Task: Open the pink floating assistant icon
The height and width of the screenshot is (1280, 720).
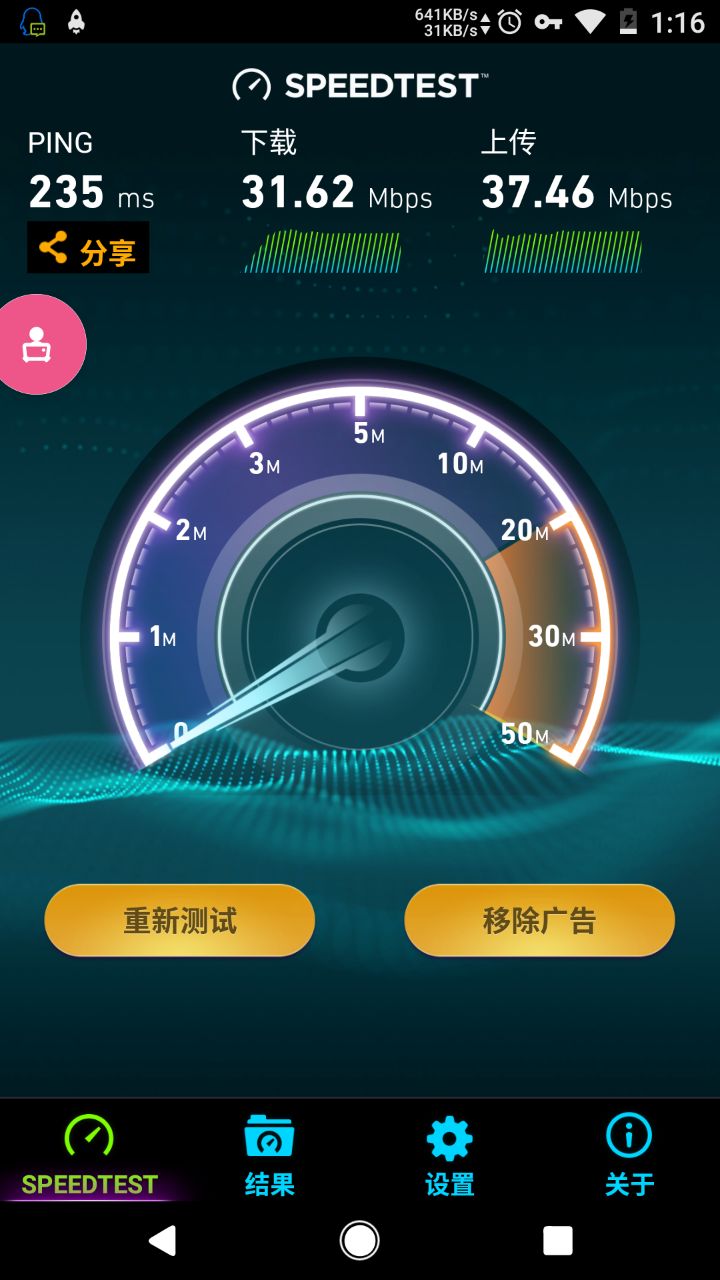Action: pyautogui.click(x=38, y=345)
